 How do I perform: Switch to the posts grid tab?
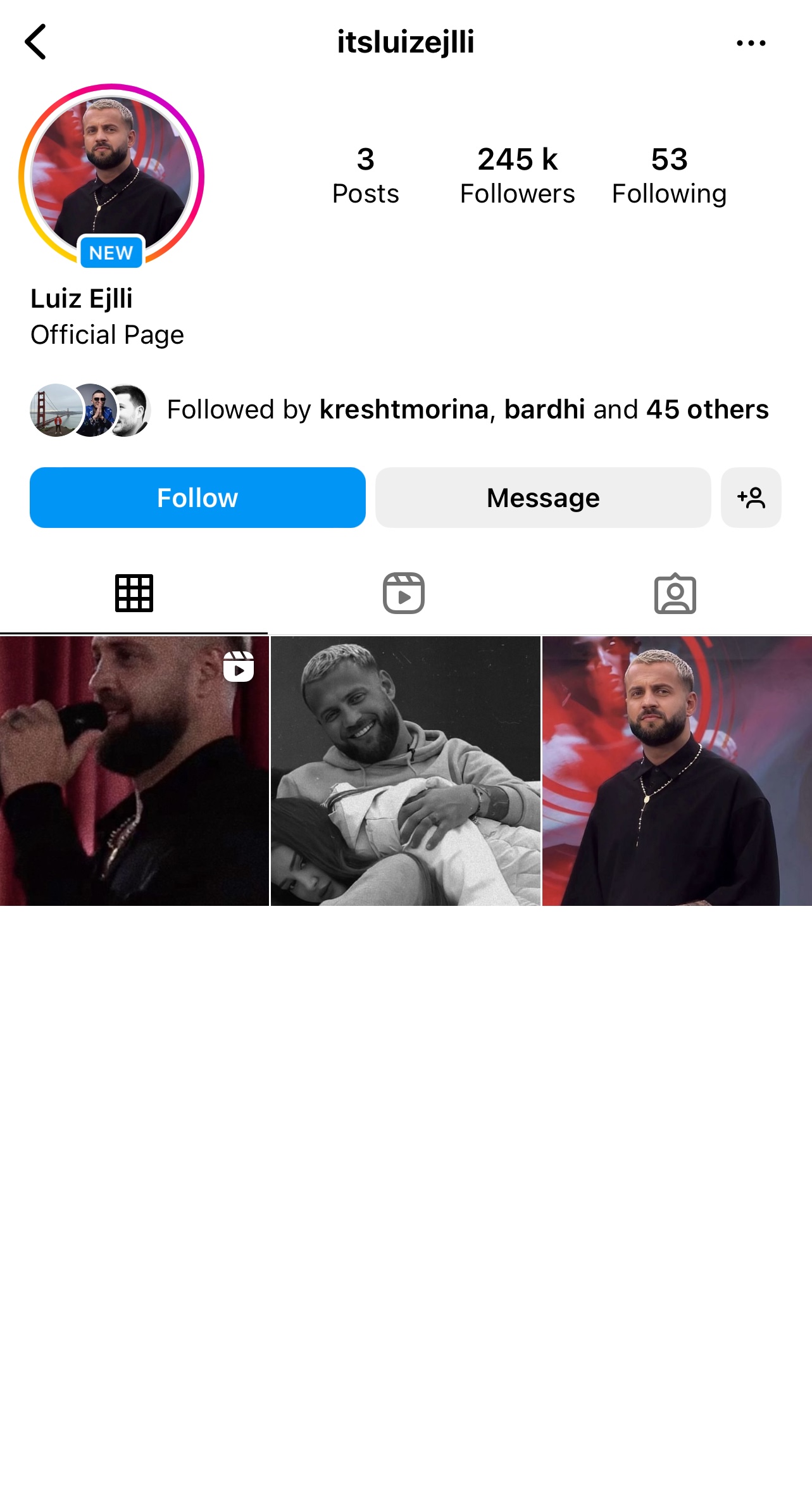[134, 593]
